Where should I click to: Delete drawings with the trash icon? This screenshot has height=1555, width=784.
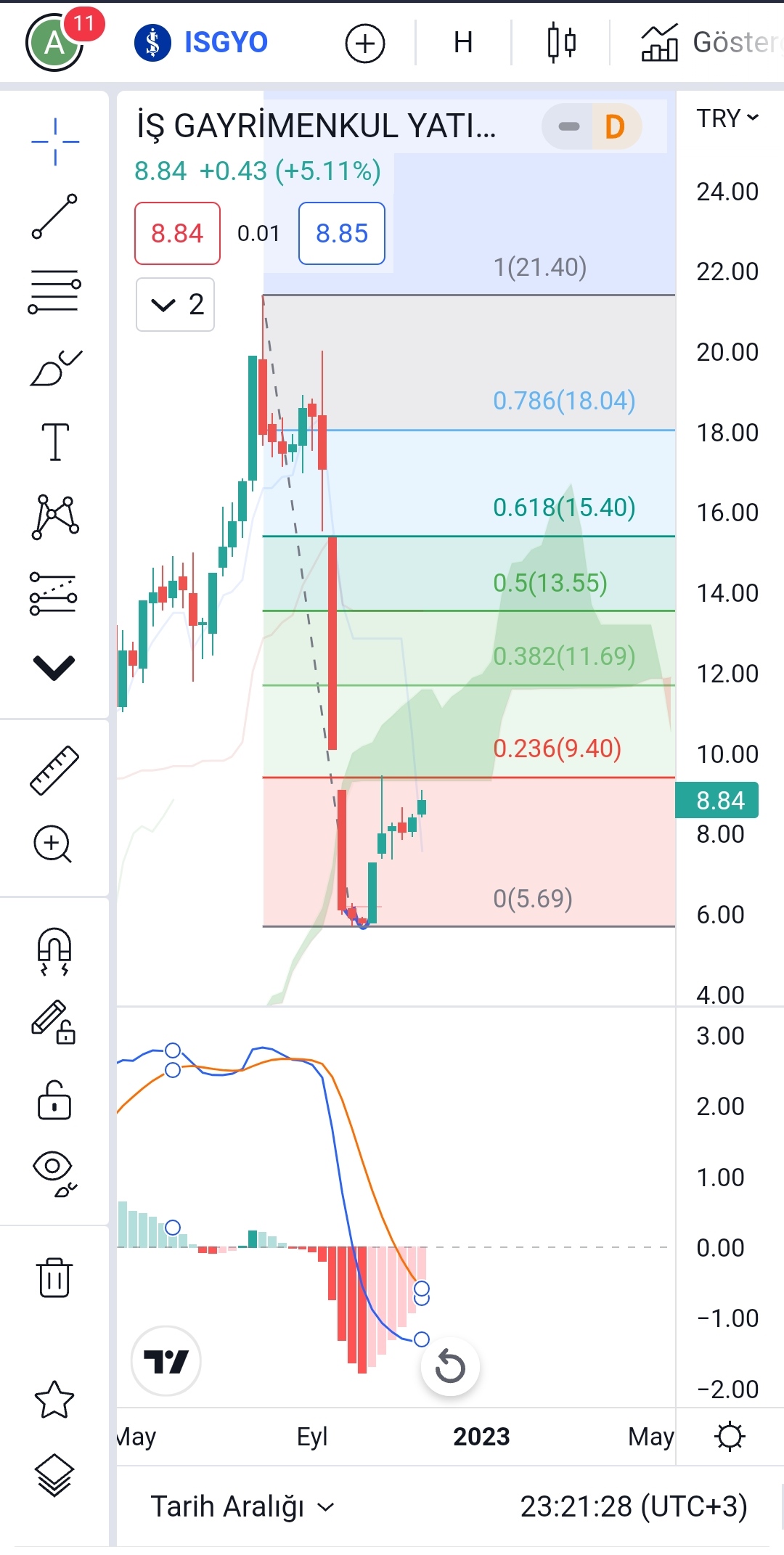54,1277
